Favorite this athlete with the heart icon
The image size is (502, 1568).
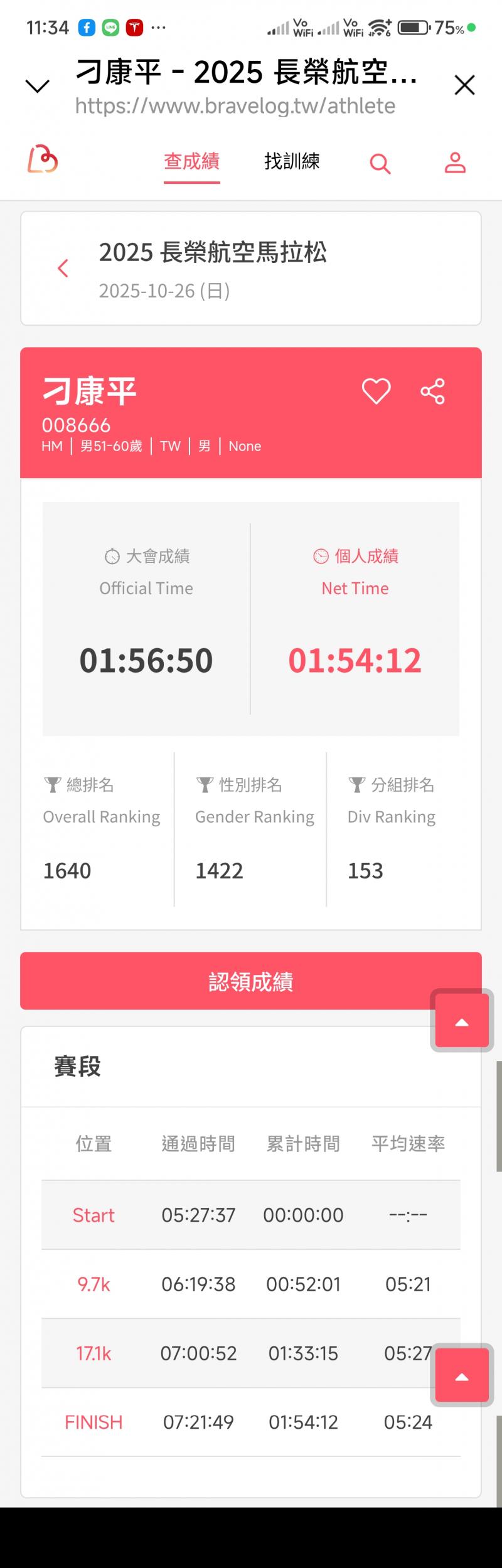(376, 392)
